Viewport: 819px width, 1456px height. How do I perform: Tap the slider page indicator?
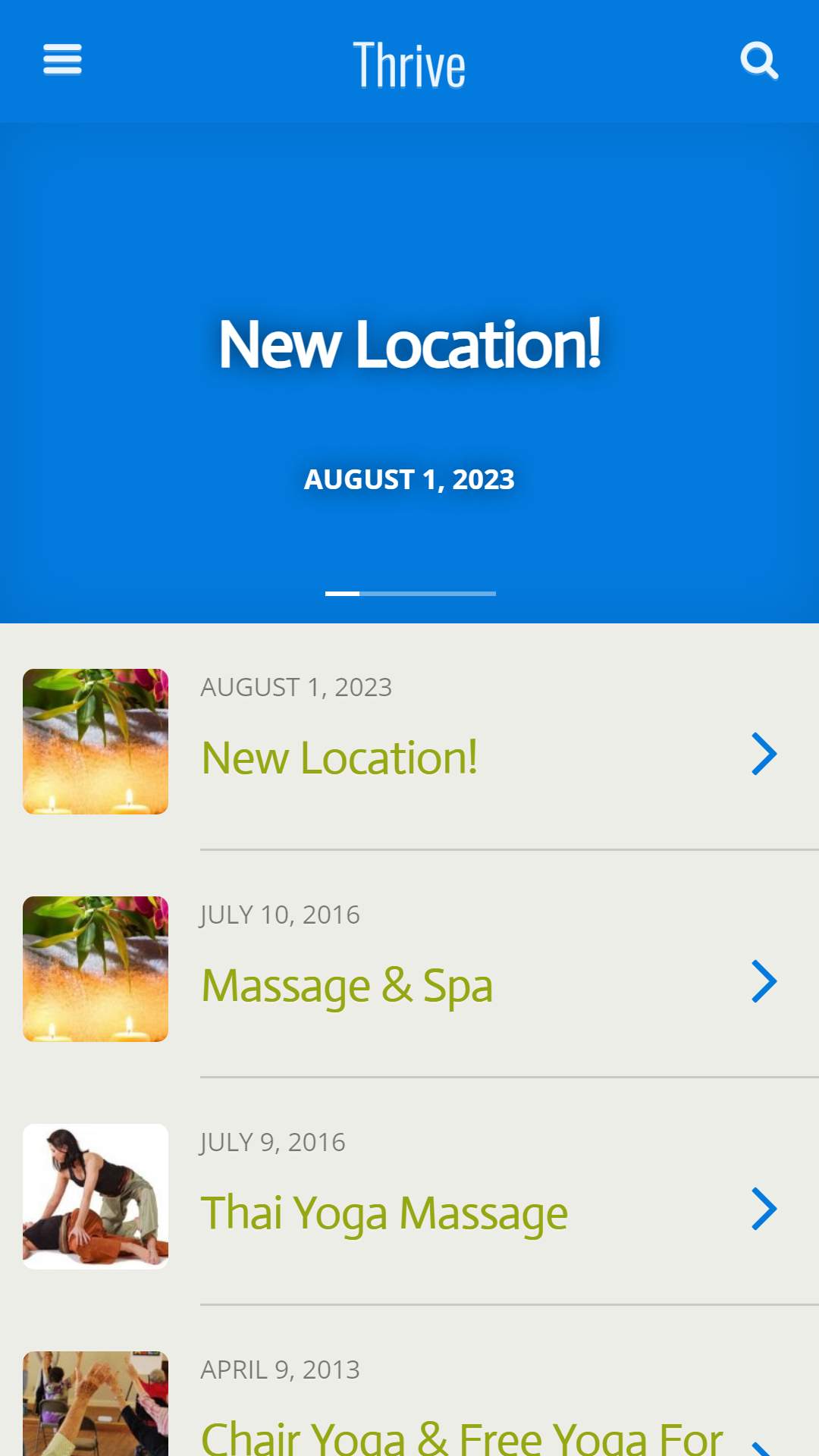410,594
